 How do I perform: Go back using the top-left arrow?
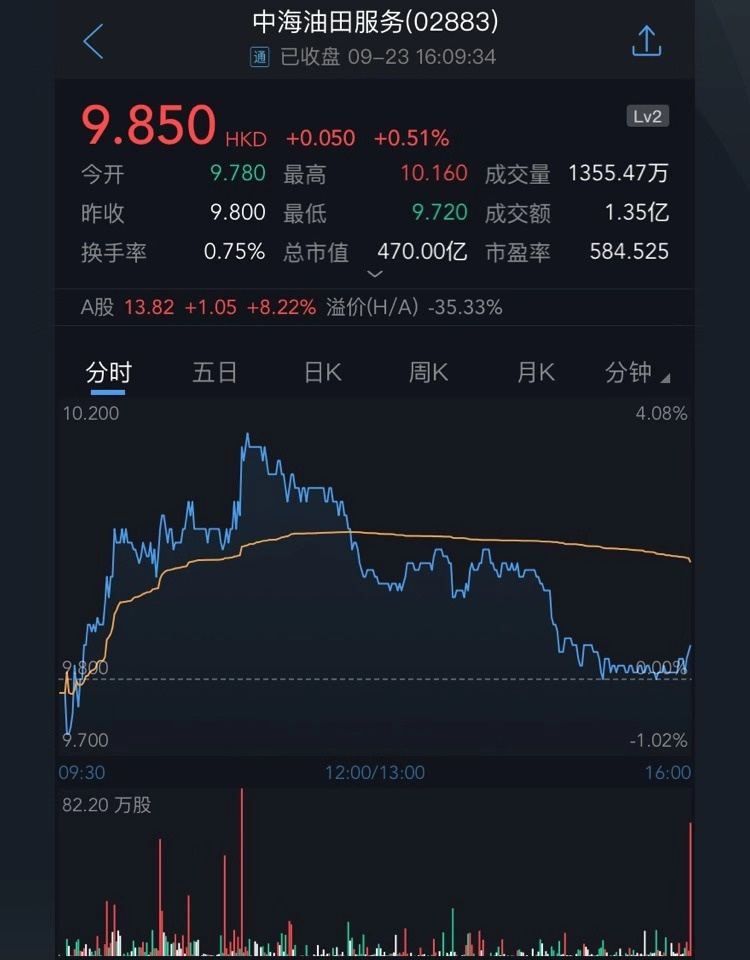(x=93, y=42)
